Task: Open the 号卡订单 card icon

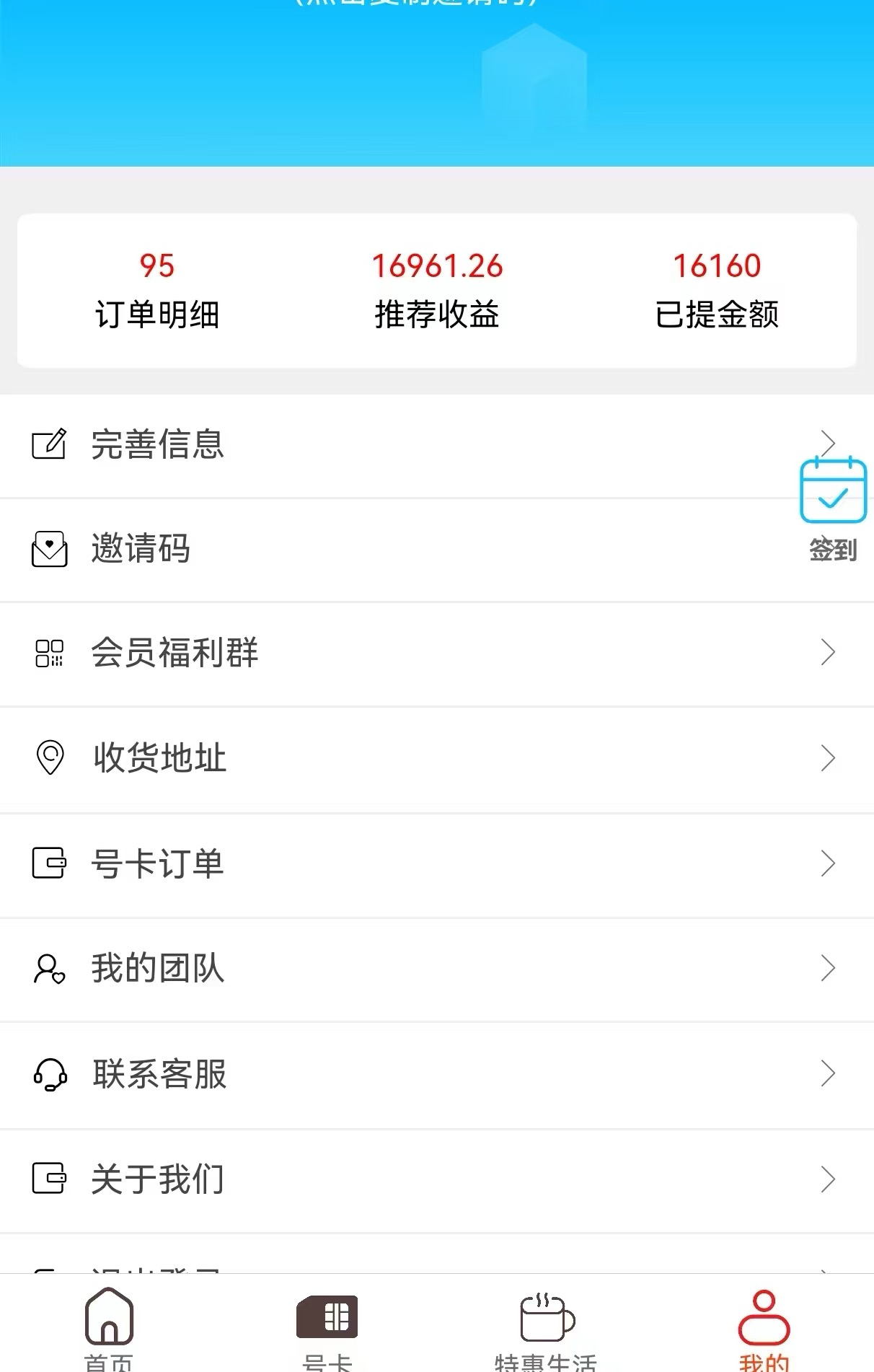Action: pyautogui.click(x=49, y=863)
